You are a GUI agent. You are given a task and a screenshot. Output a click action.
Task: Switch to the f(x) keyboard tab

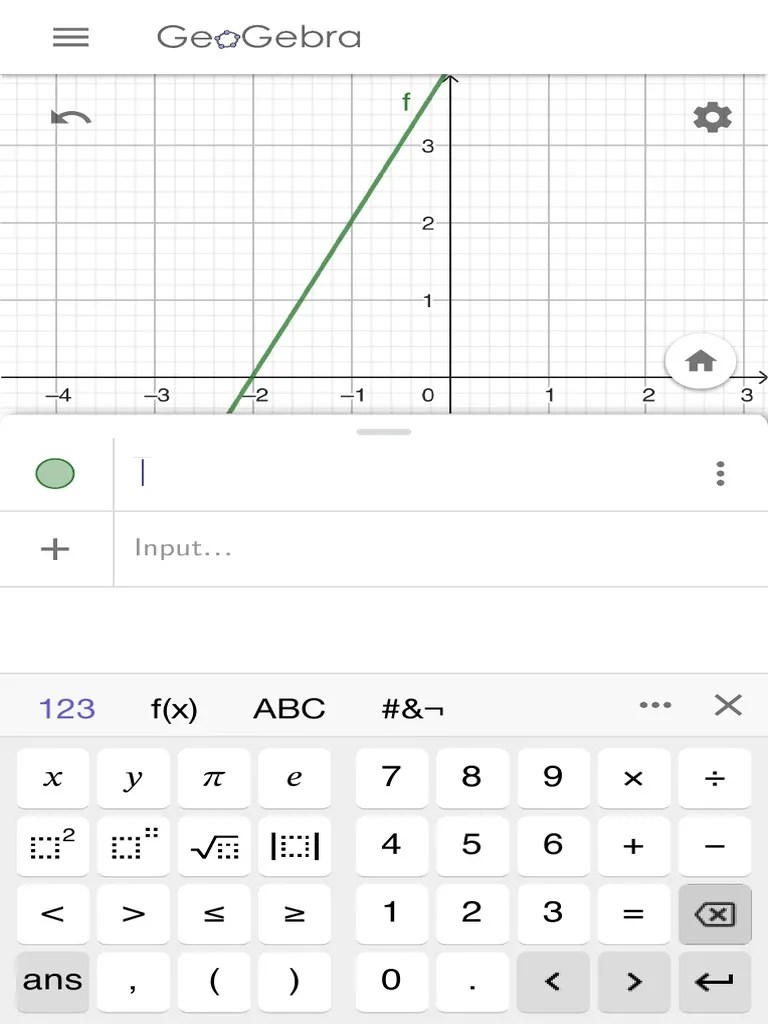tap(172, 708)
